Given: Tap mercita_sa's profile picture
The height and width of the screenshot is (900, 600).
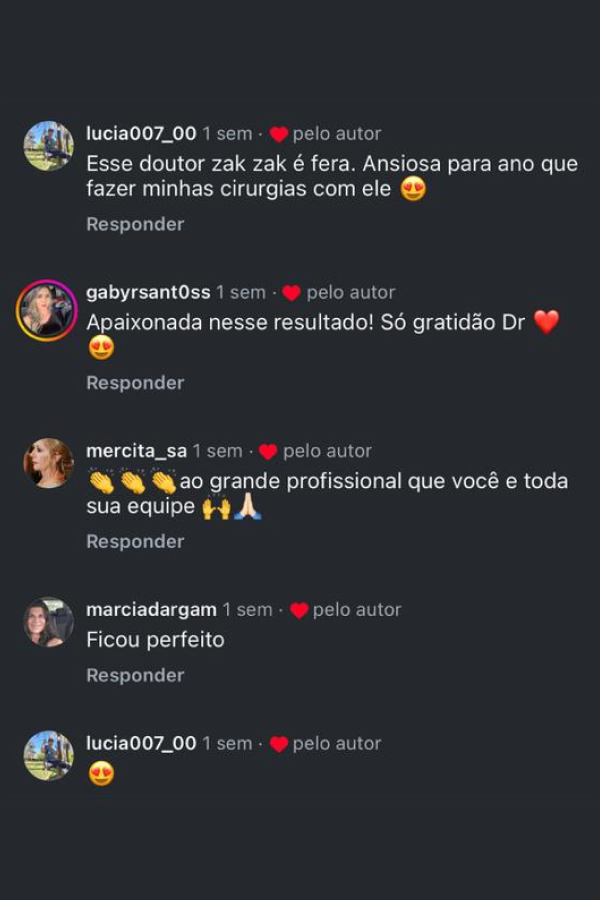Looking at the screenshot, I should tap(48, 463).
